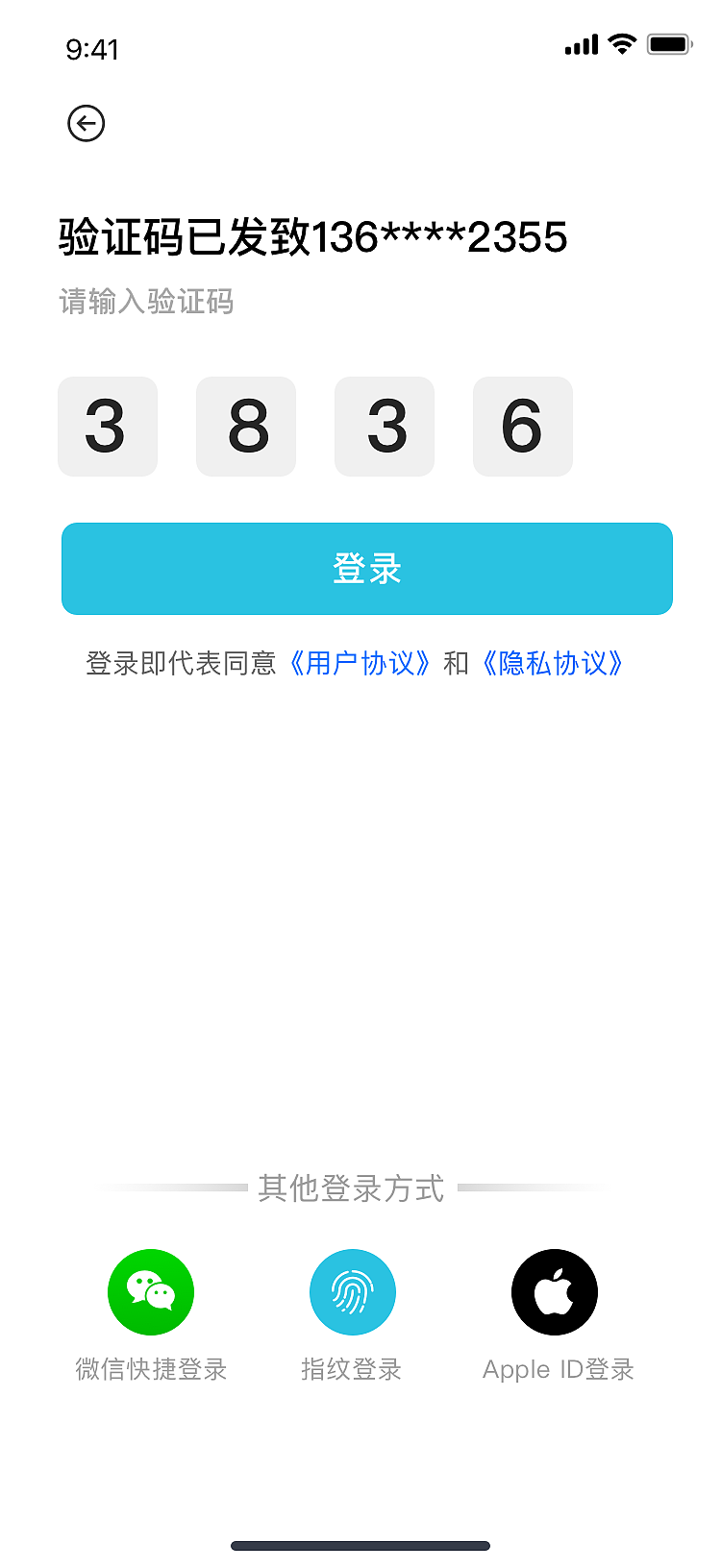
Task: Tap the Apple ID login icon
Action: click(554, 1291)
